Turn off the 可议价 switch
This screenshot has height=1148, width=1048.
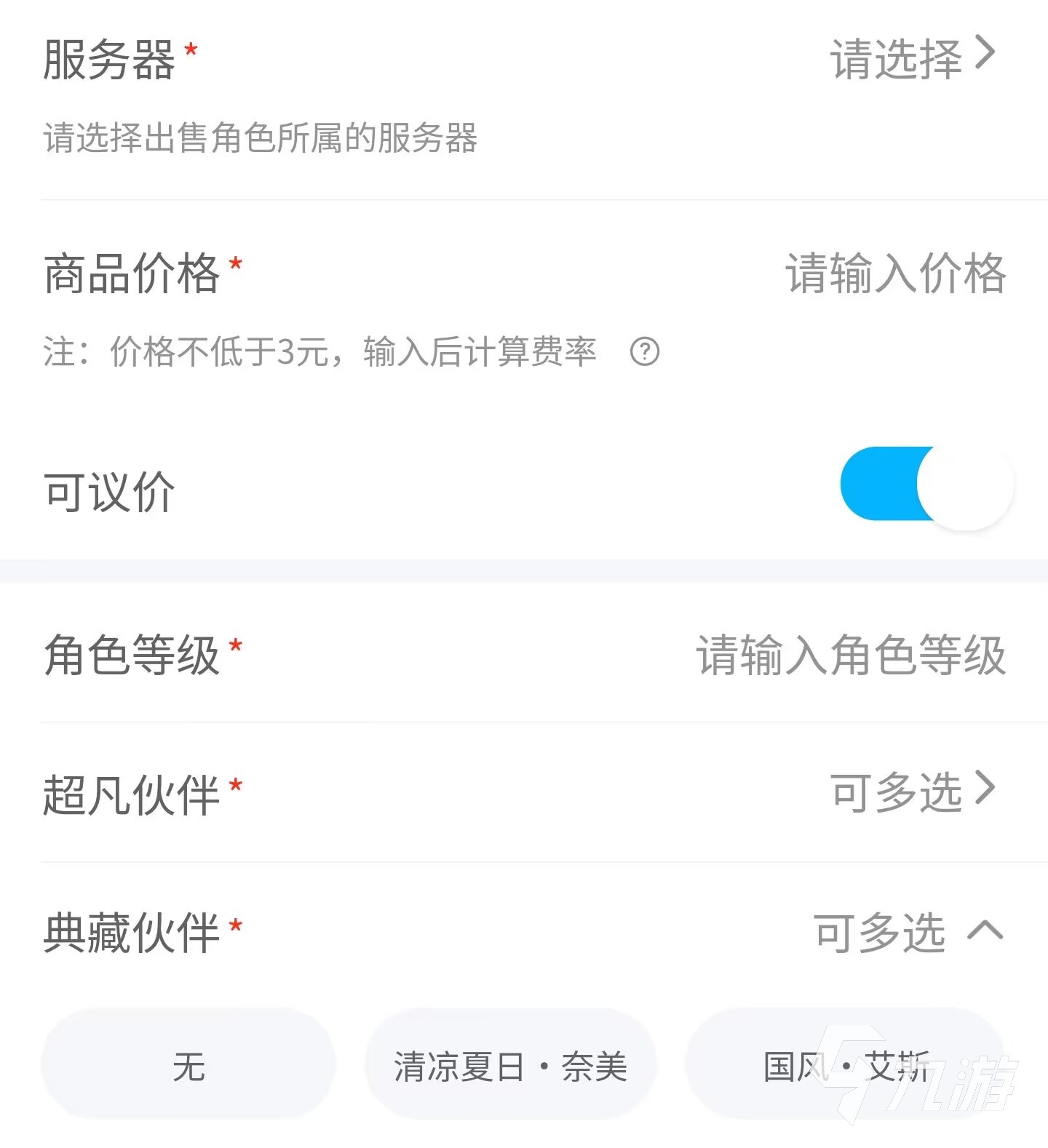pos(926,485)
